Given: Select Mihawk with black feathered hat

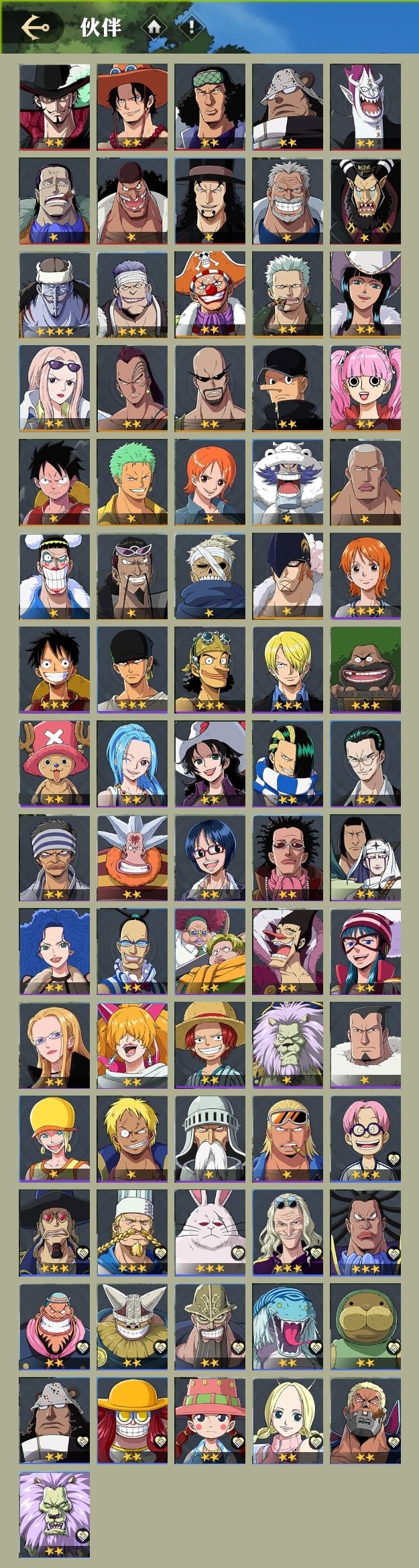Looking at the screenshot, I should coord(54,107).
